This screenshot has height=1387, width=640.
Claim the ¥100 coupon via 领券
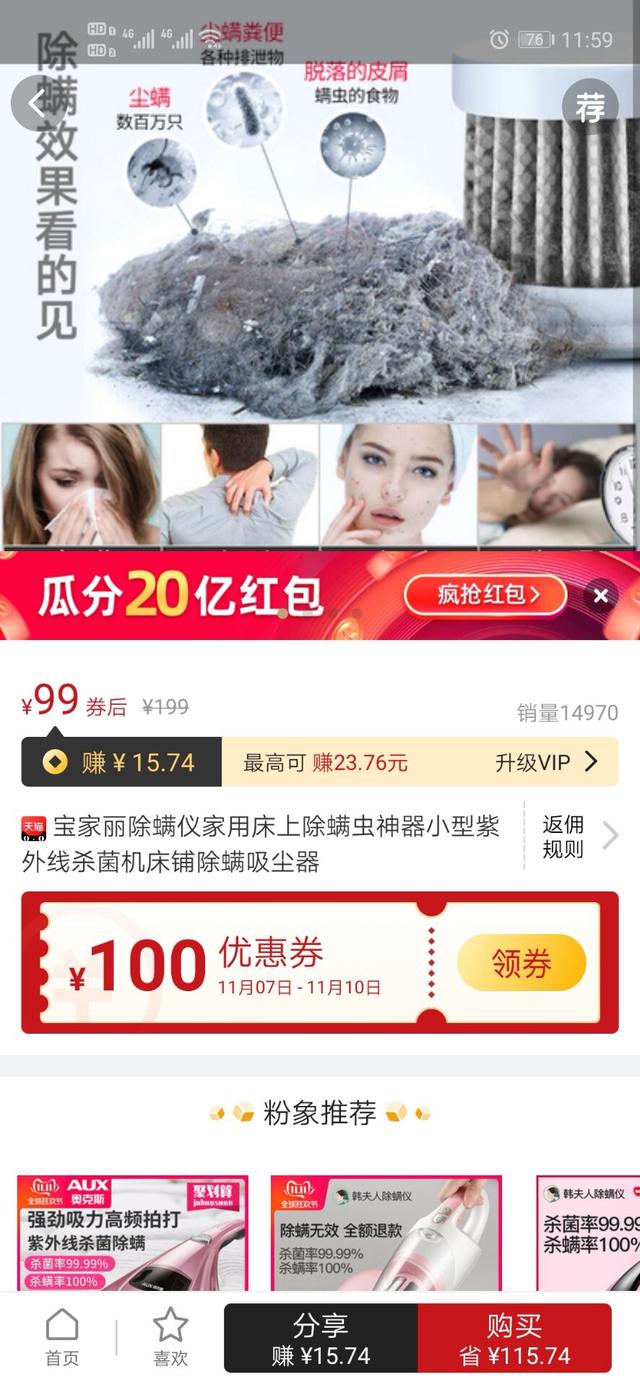click(521, 963)
